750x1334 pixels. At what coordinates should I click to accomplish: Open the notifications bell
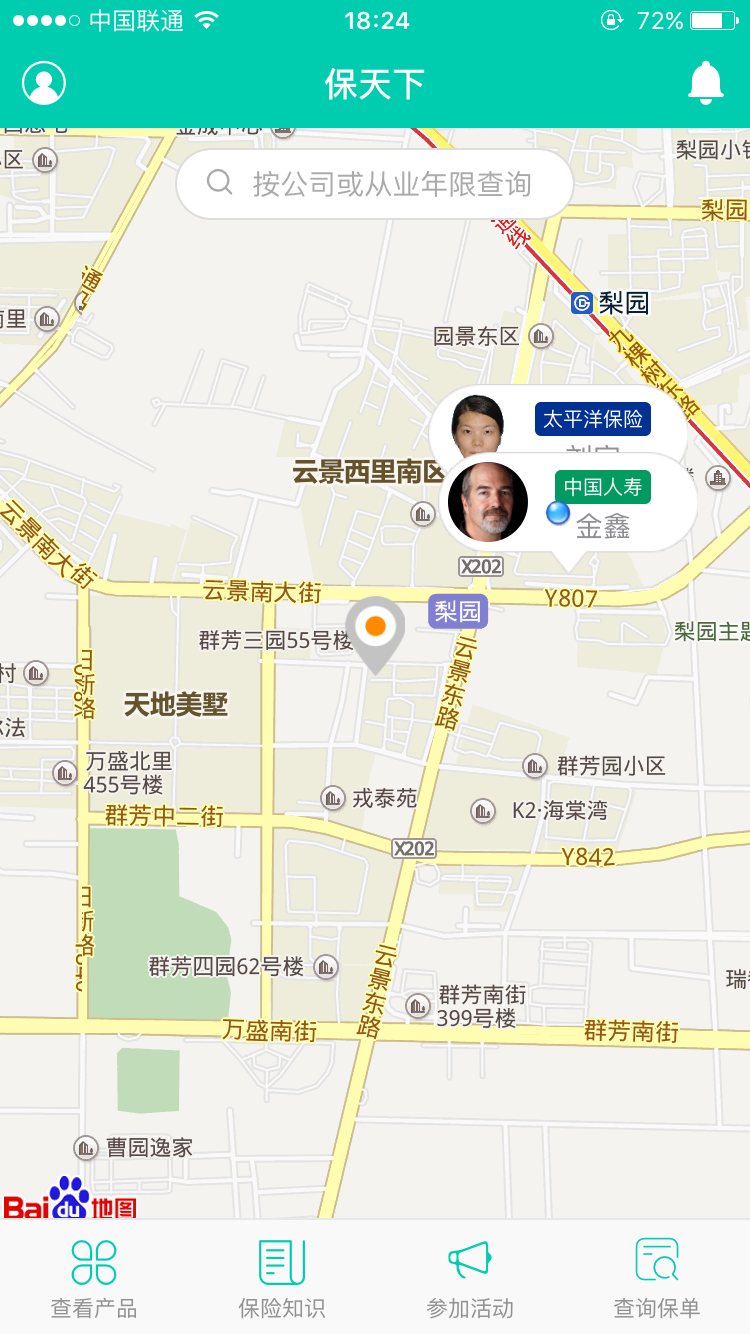(x=706, y=83)
